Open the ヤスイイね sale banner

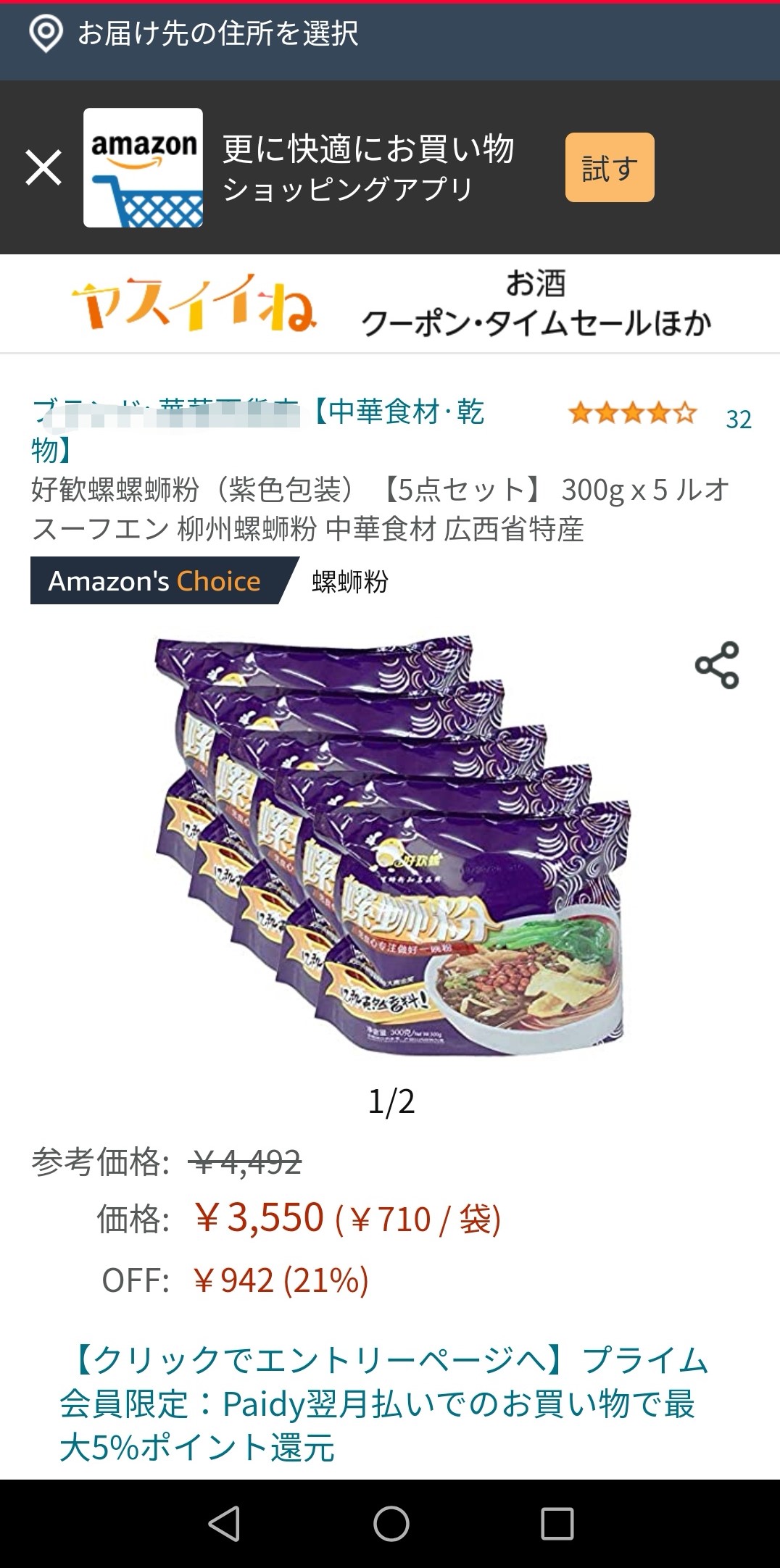390,304
